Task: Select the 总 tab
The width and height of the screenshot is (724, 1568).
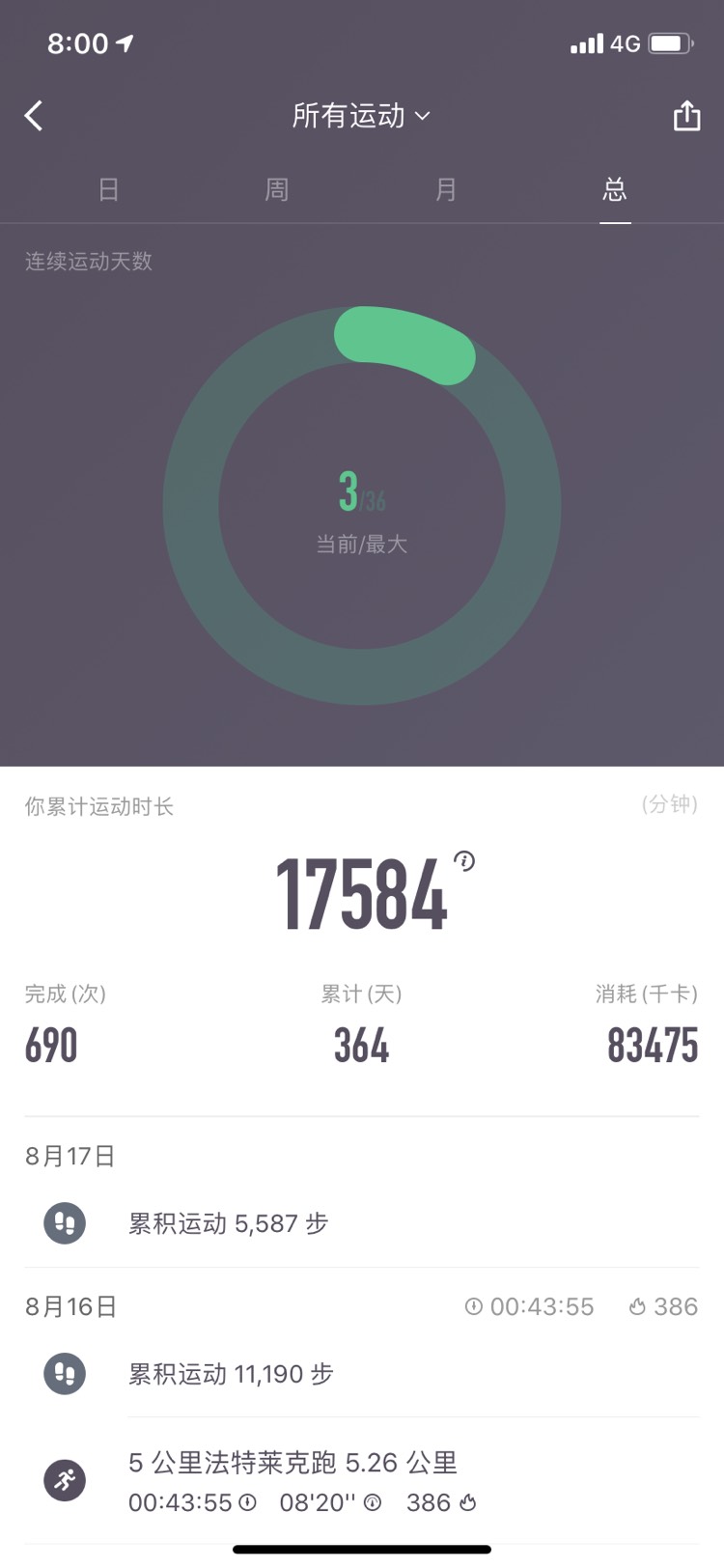Action: [615, 189]
